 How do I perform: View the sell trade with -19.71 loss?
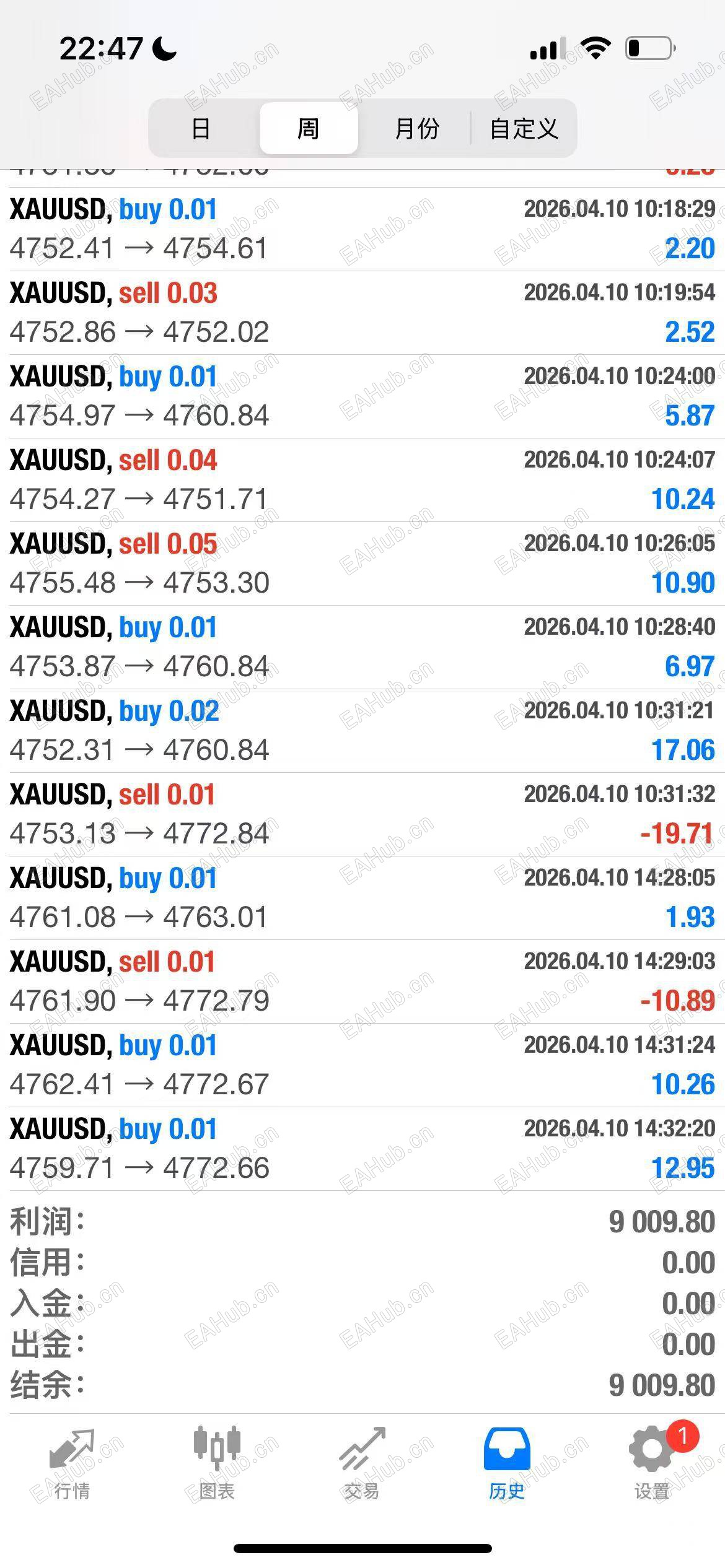(362, 814)
